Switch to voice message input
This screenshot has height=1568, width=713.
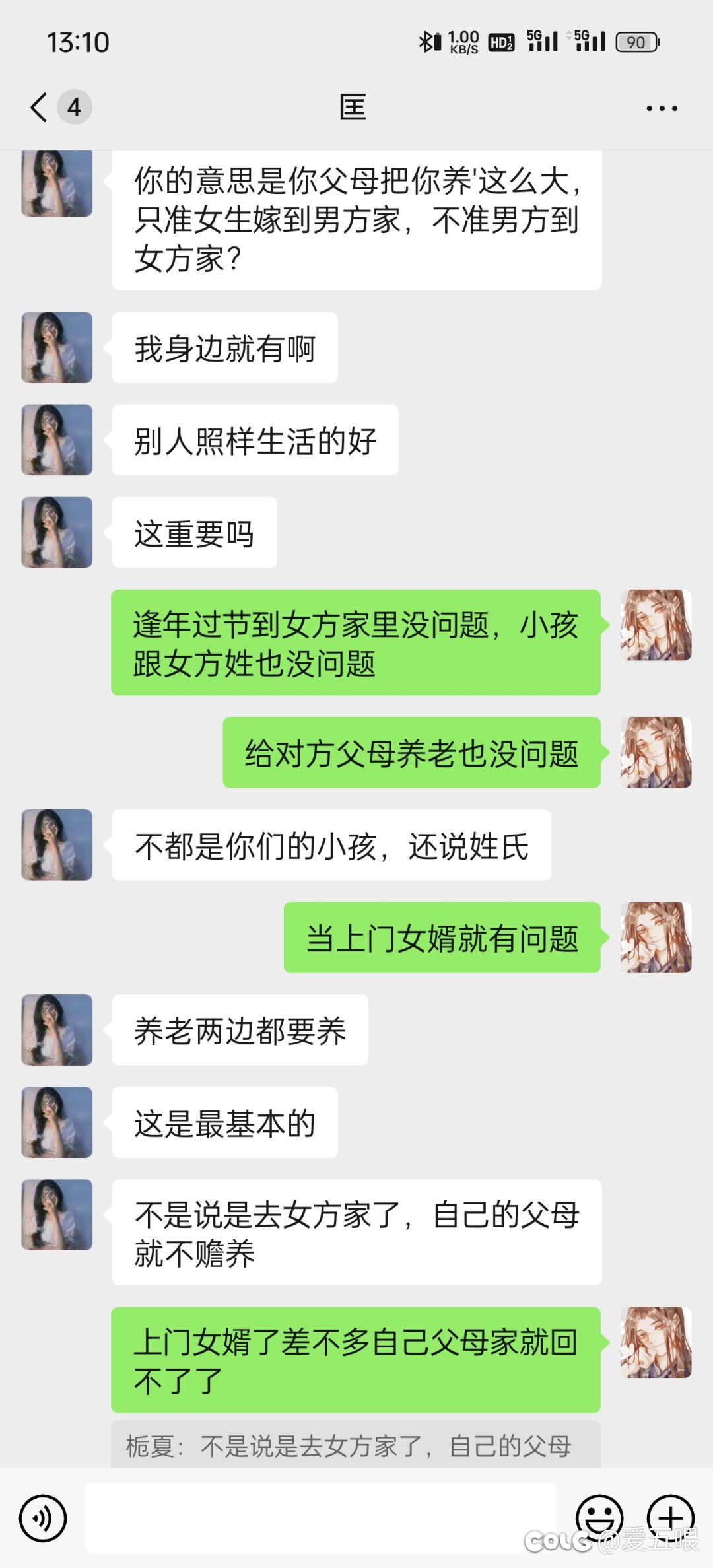(x=43, y=1518)
